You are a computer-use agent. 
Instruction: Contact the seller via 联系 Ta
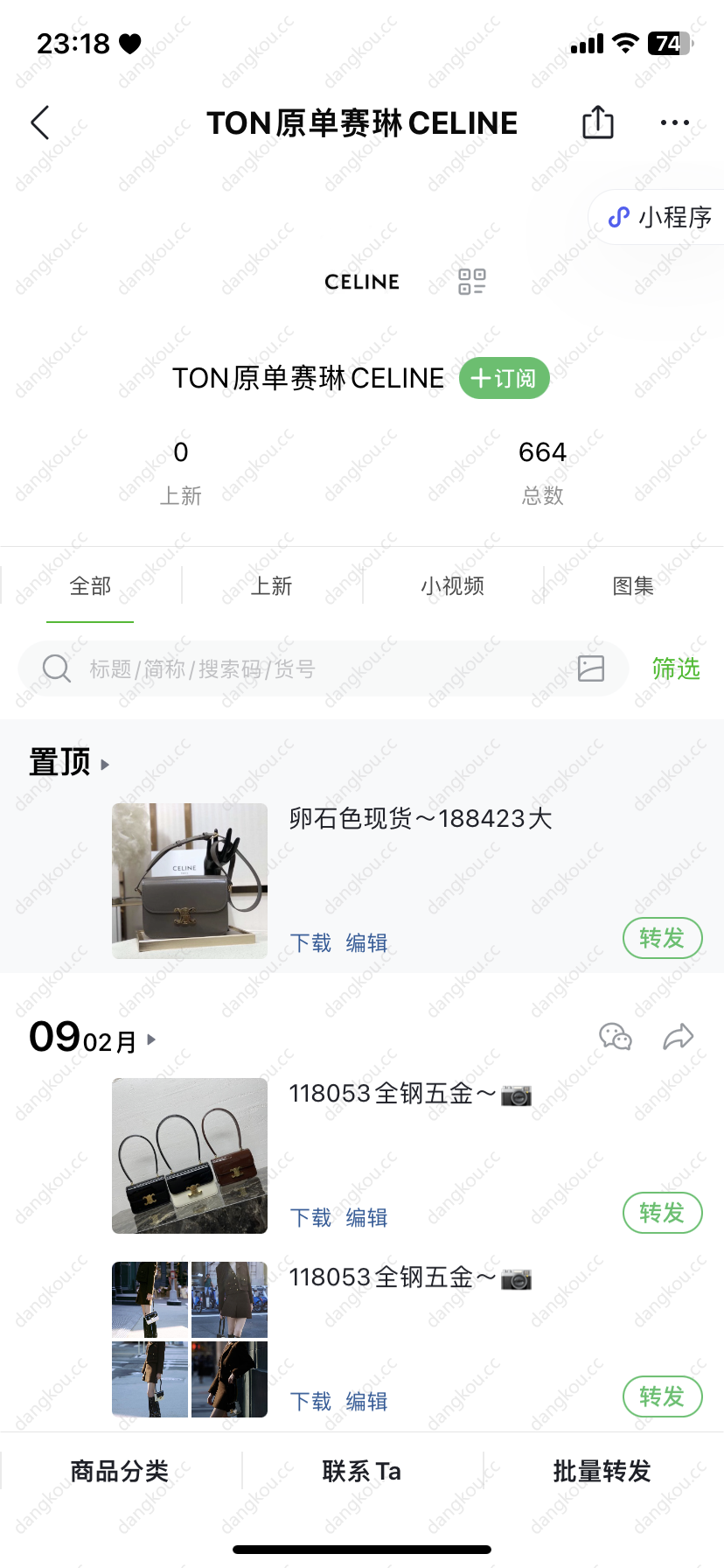(362, 1471)
